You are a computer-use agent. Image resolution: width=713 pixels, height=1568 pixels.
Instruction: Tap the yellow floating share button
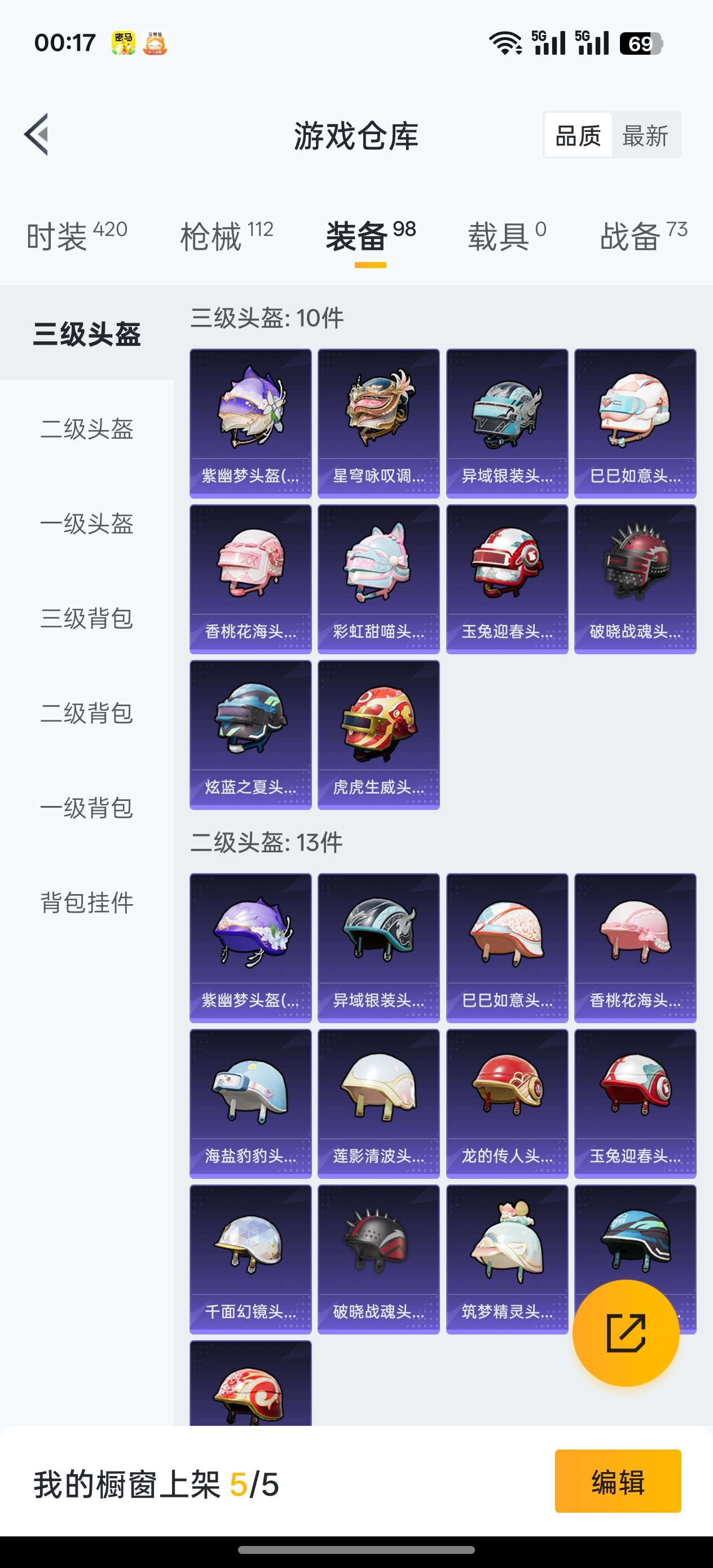click(626, 1333)
